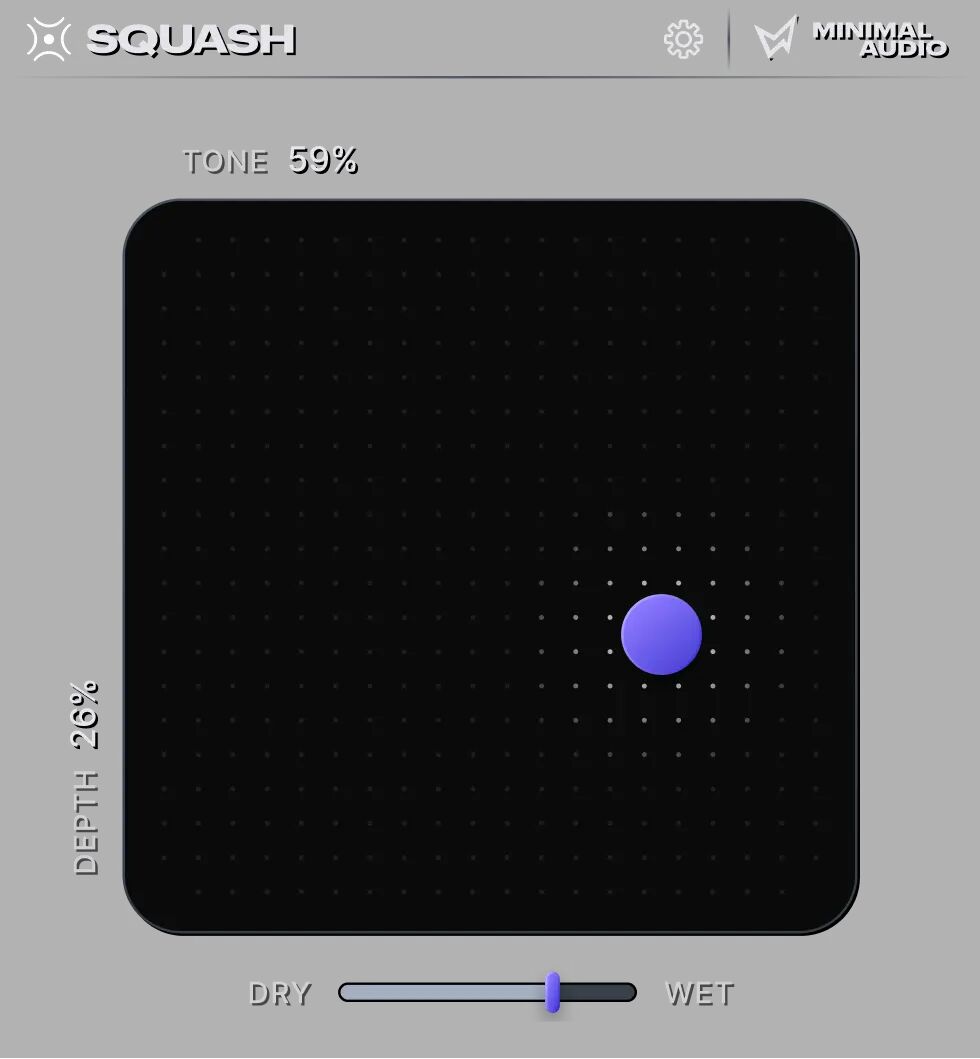Click the SQUASH title text
The width and height of the screenshot is (980, 1059).
(192, 40)
